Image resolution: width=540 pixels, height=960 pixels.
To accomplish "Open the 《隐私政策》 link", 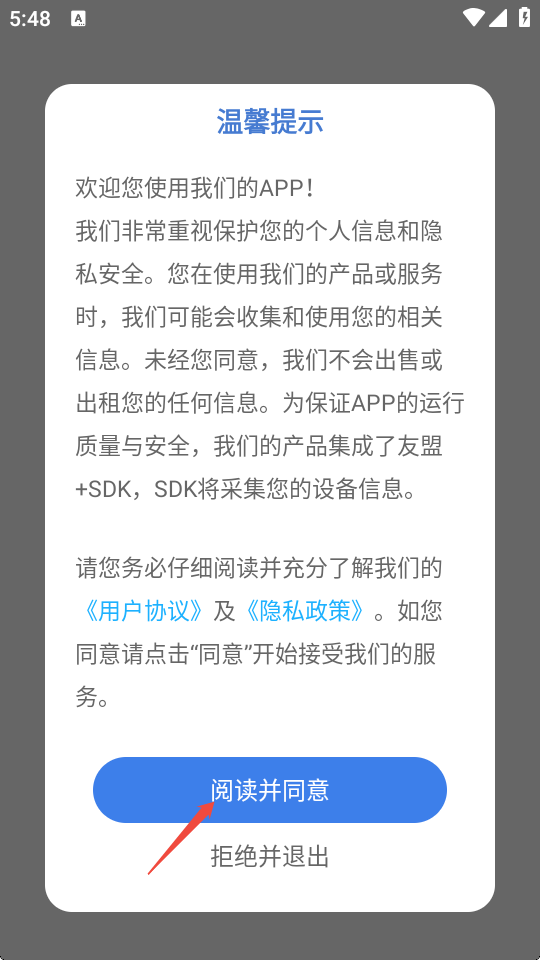I will pos(306,611).
